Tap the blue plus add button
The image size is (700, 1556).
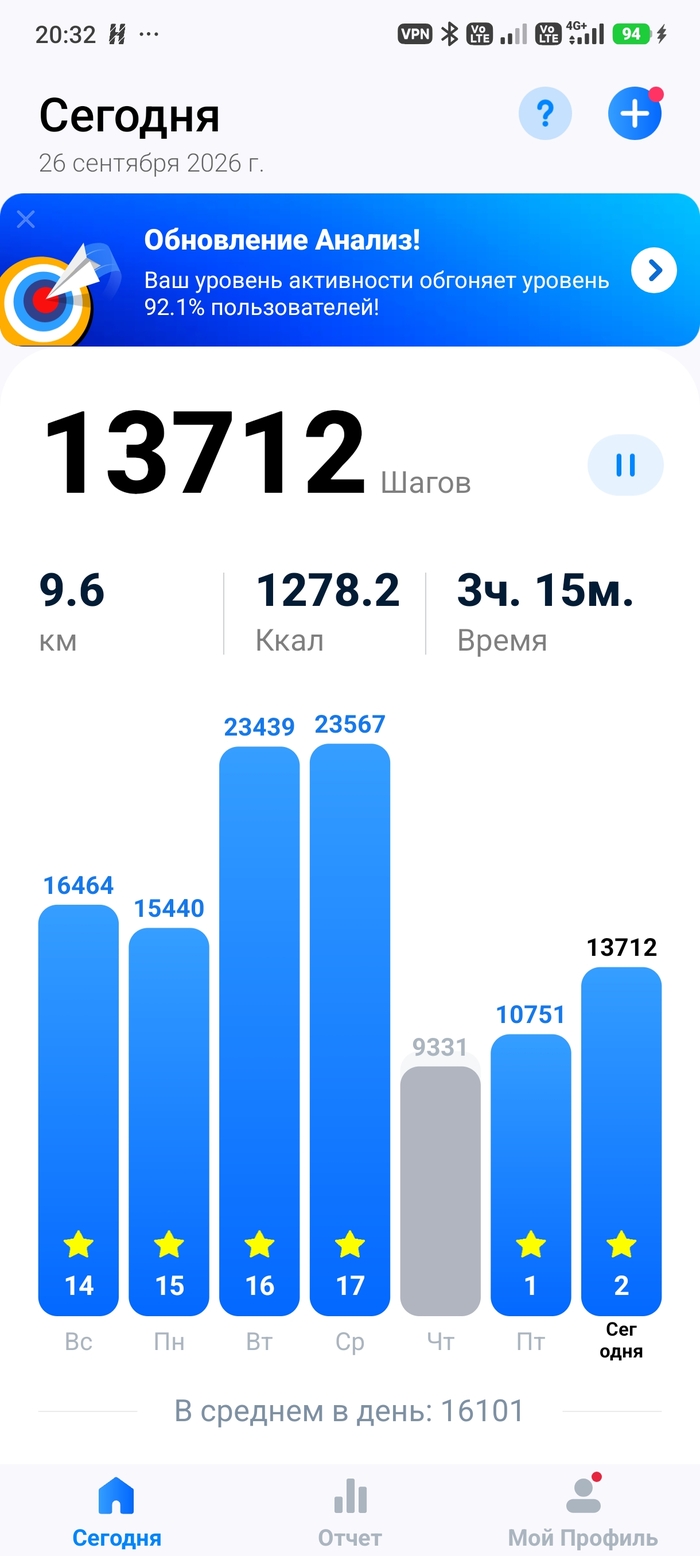click(x=635, y=114)
